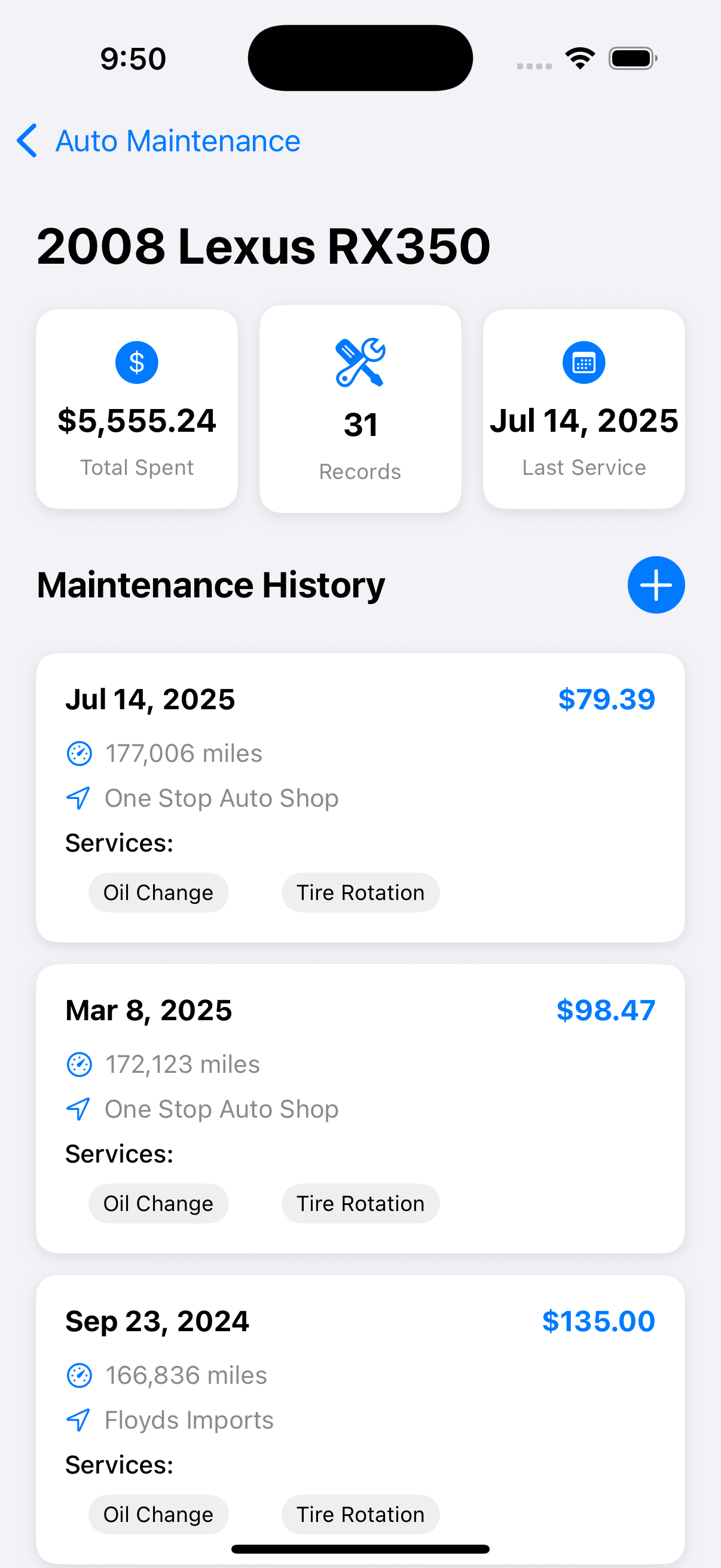Tap the $135.00 price label
Viewport: 721px width, 1568px height.
(x=598, y=1321)
